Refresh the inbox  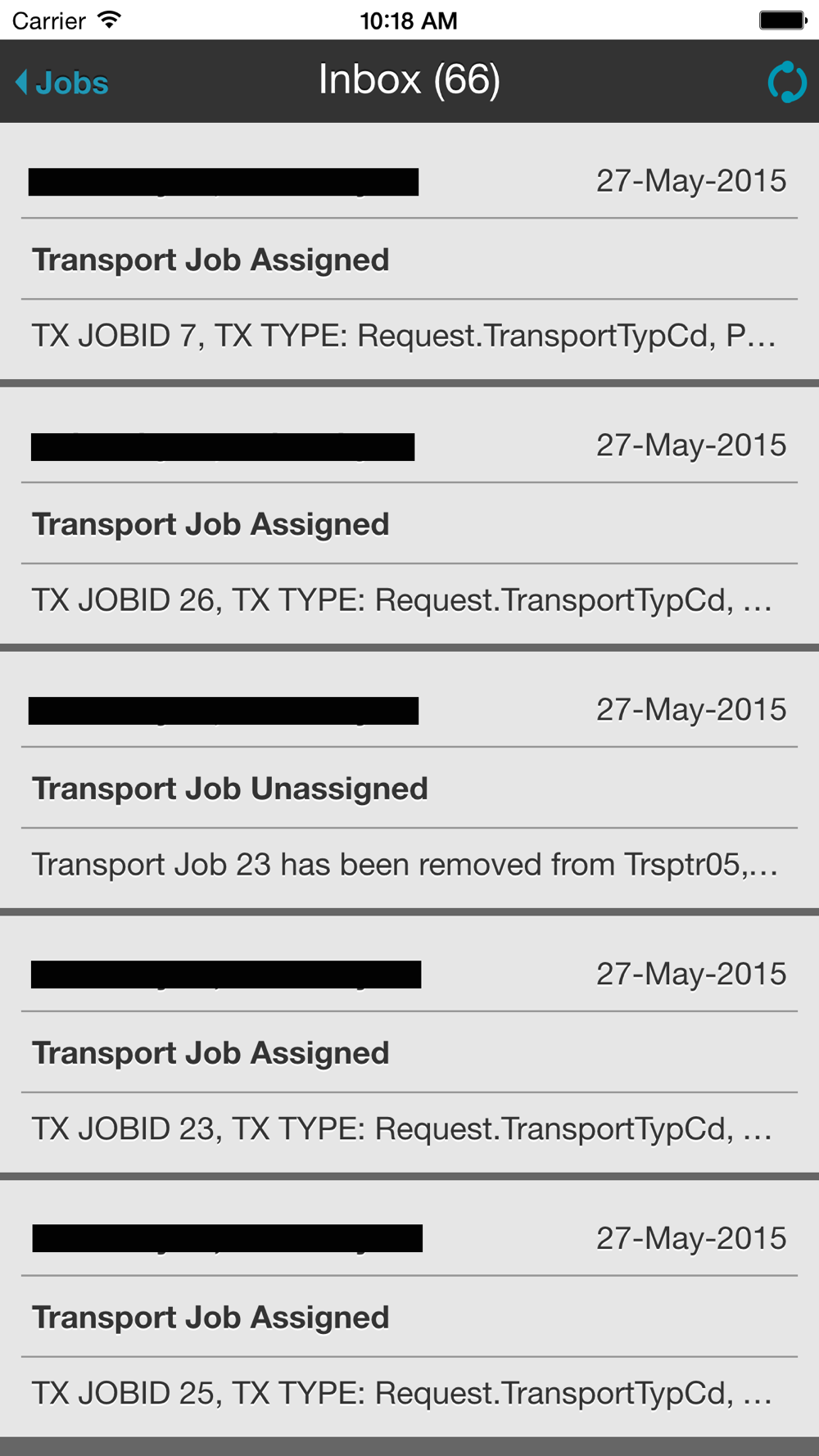coord(786,82)
